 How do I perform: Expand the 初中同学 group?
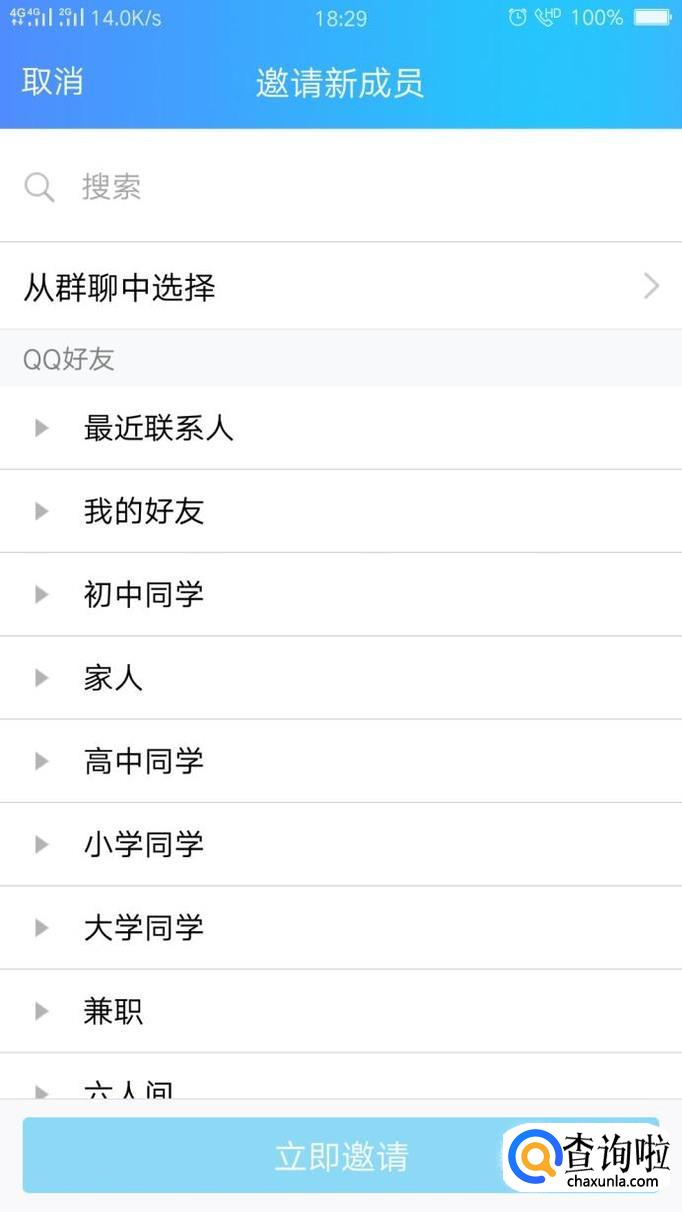pos(144,594)
